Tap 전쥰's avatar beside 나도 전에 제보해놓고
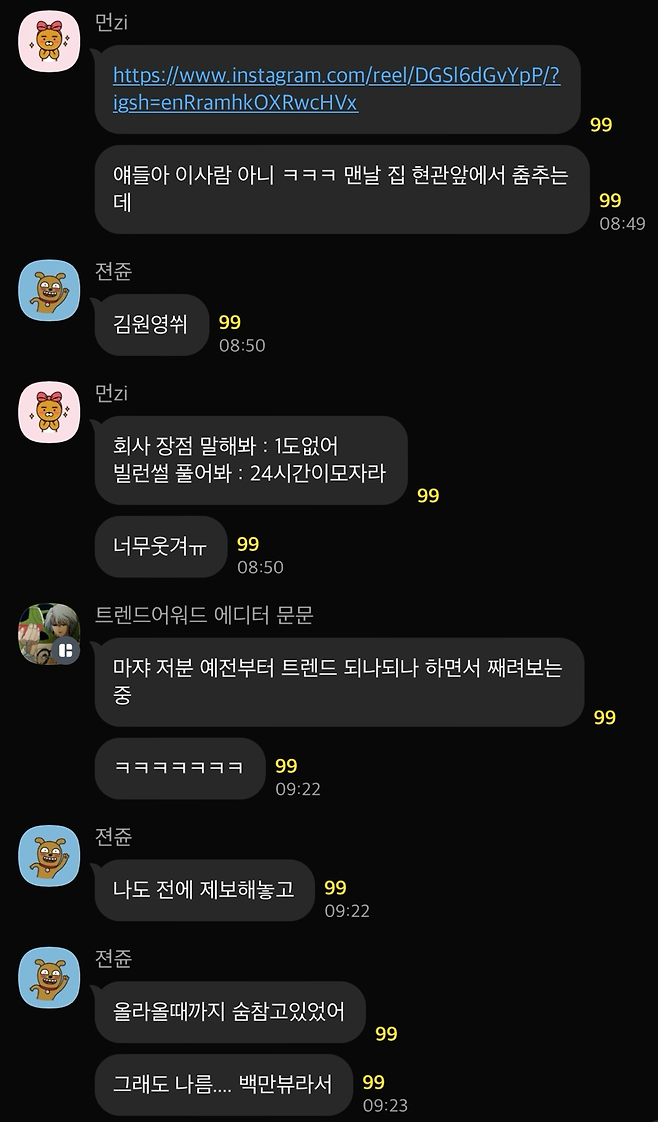 point(49,855)
